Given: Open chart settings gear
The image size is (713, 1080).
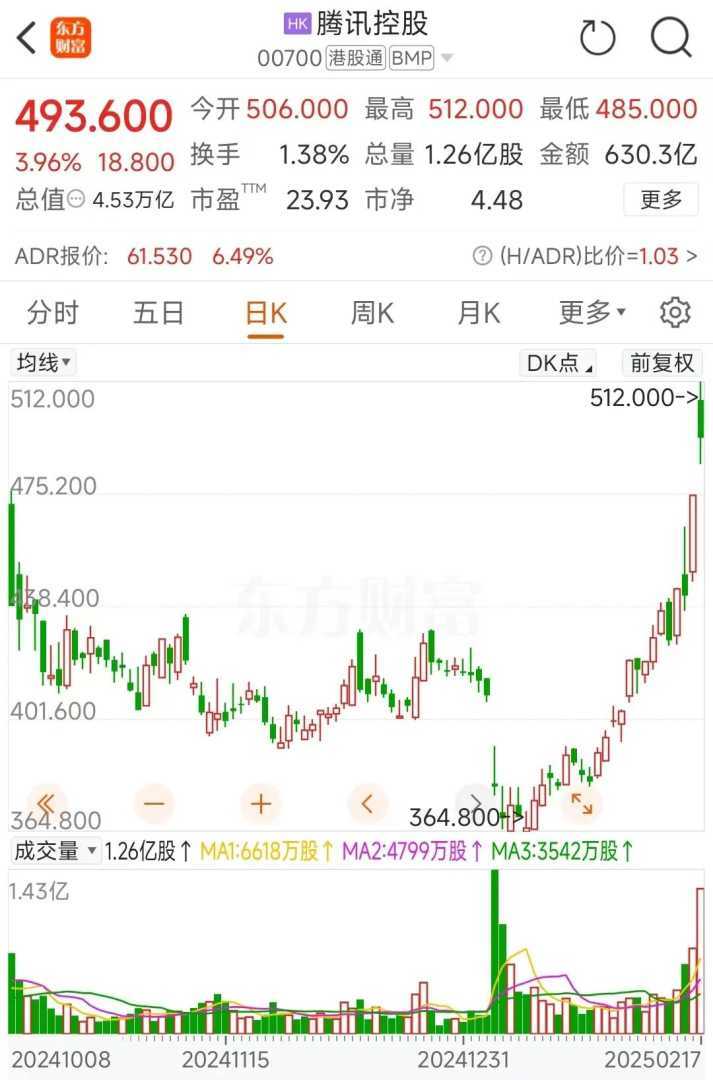Looking at the screenshot, I should (675, 313).
